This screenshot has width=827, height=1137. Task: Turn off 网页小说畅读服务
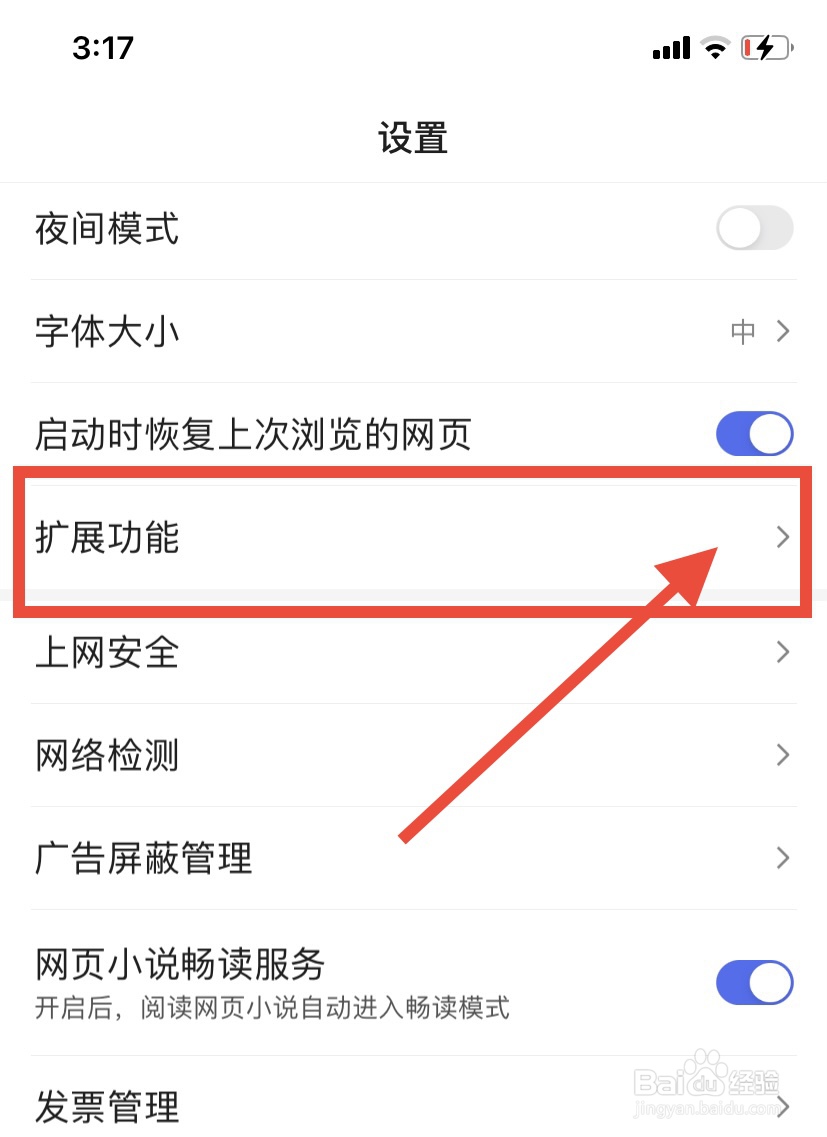pos(754,982)
